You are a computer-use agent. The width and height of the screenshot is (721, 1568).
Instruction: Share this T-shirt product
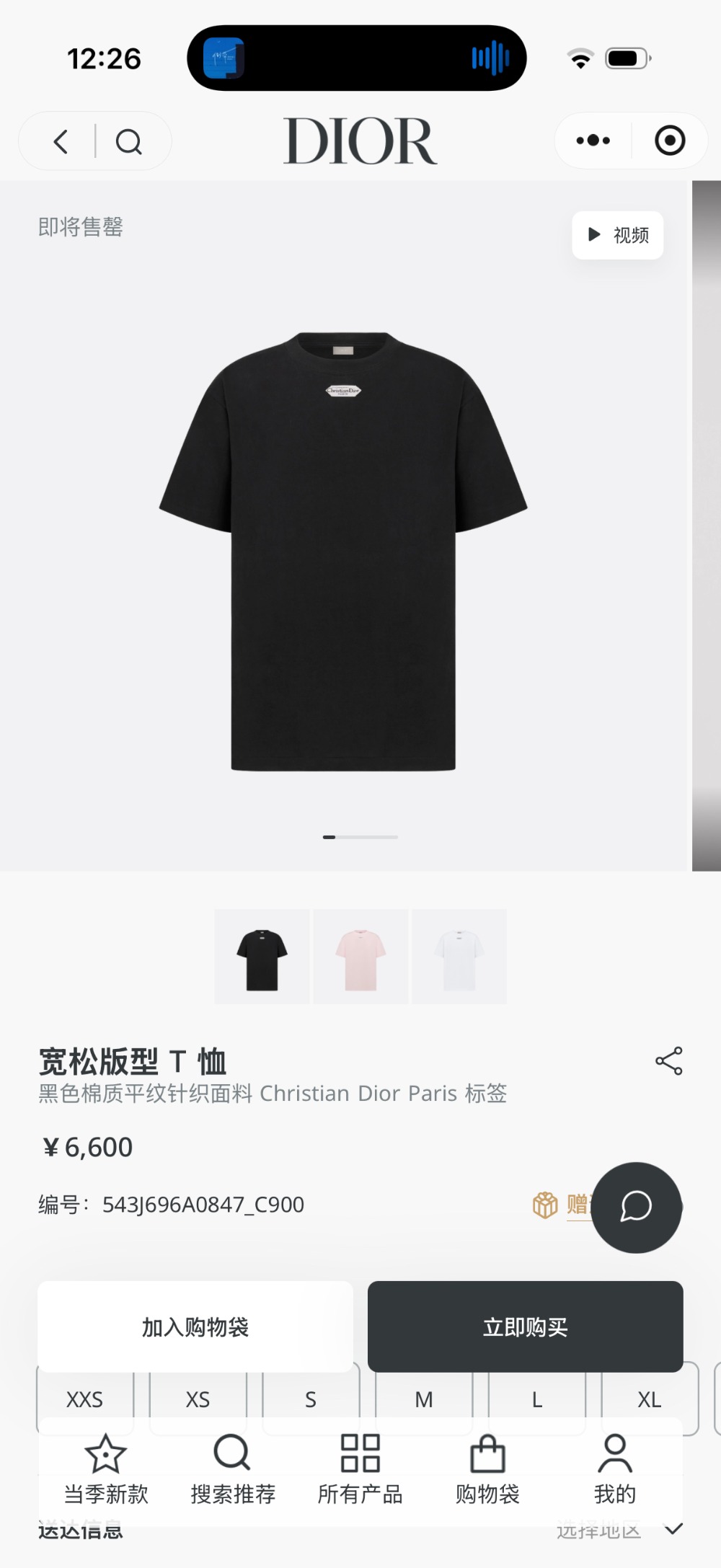668,1061
